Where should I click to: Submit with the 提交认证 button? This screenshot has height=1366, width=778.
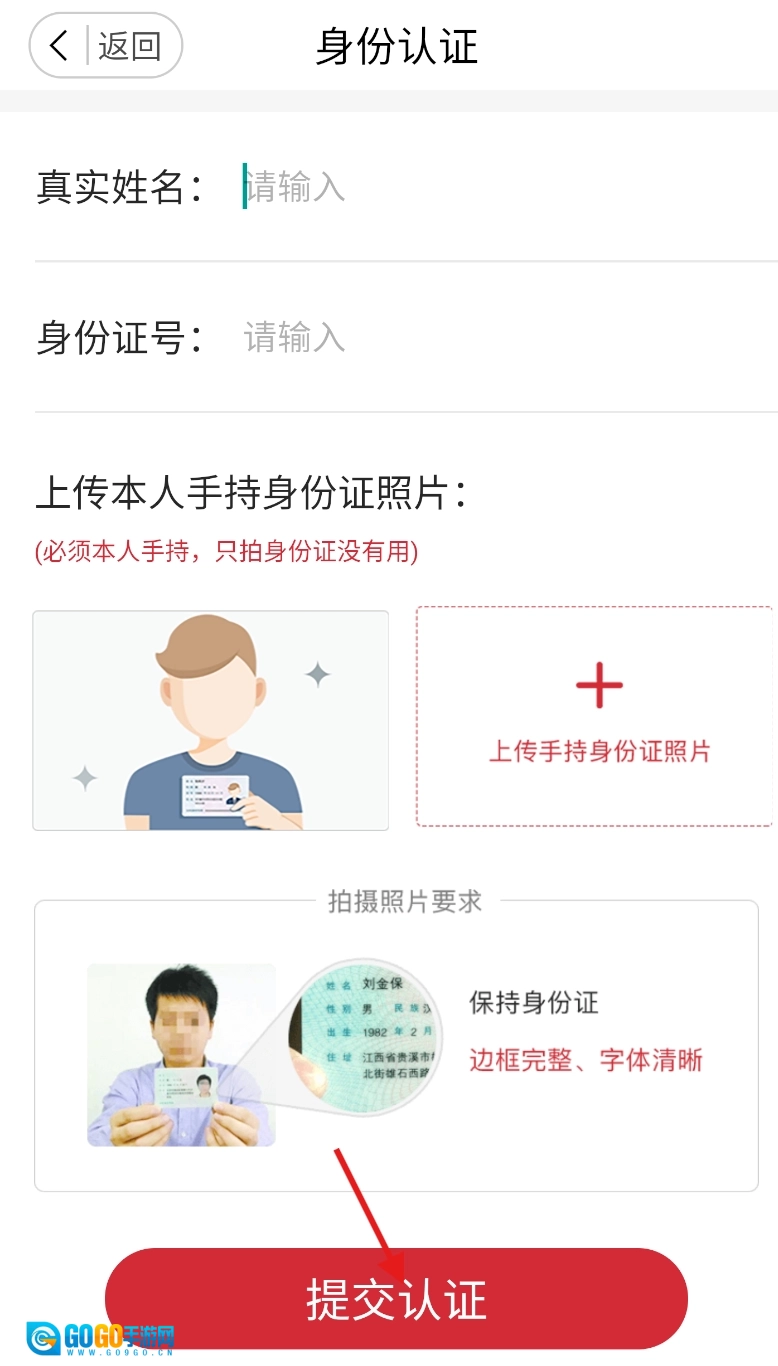[396, 1299]
